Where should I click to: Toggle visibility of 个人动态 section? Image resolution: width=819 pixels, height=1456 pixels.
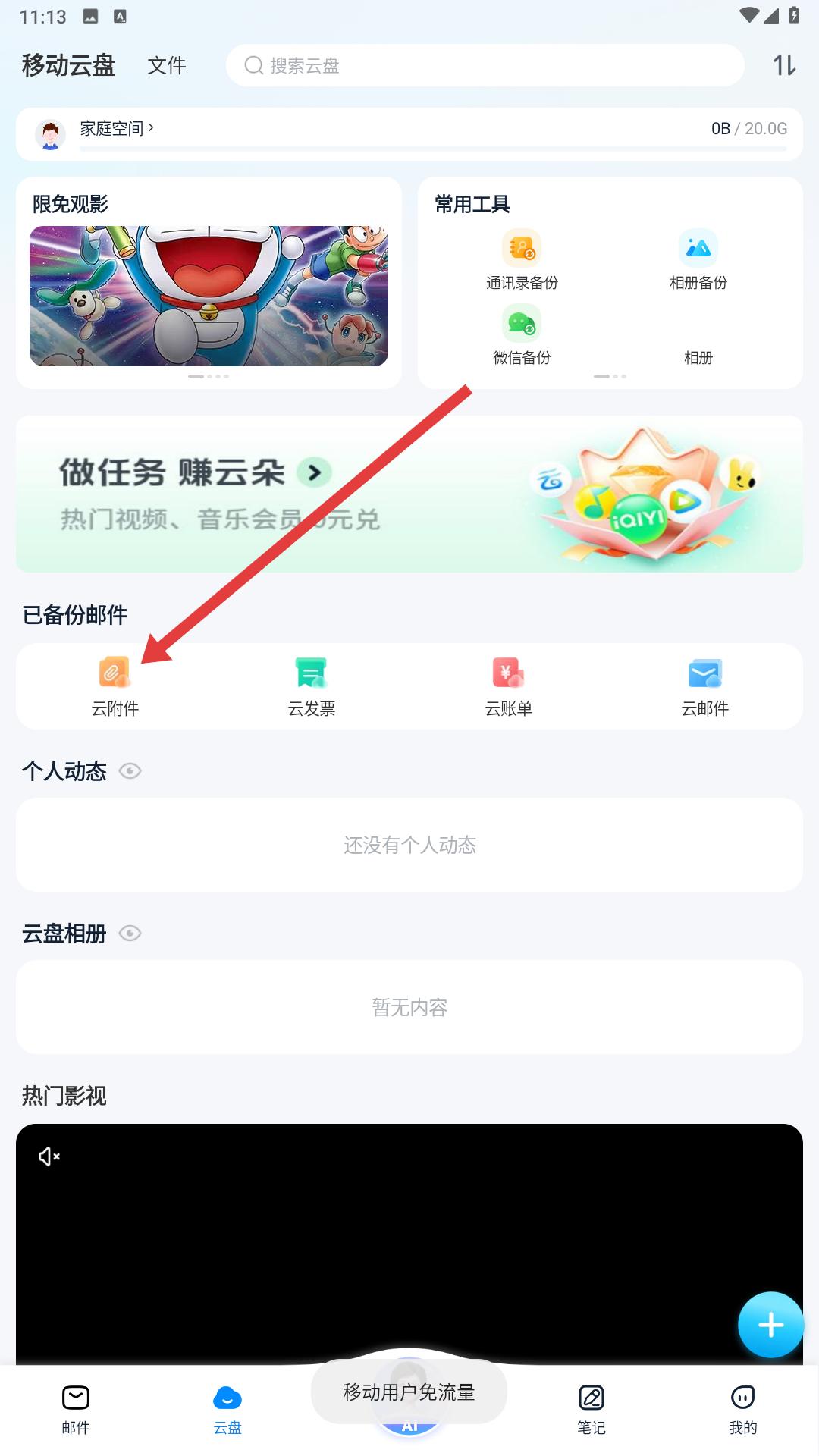130,771
